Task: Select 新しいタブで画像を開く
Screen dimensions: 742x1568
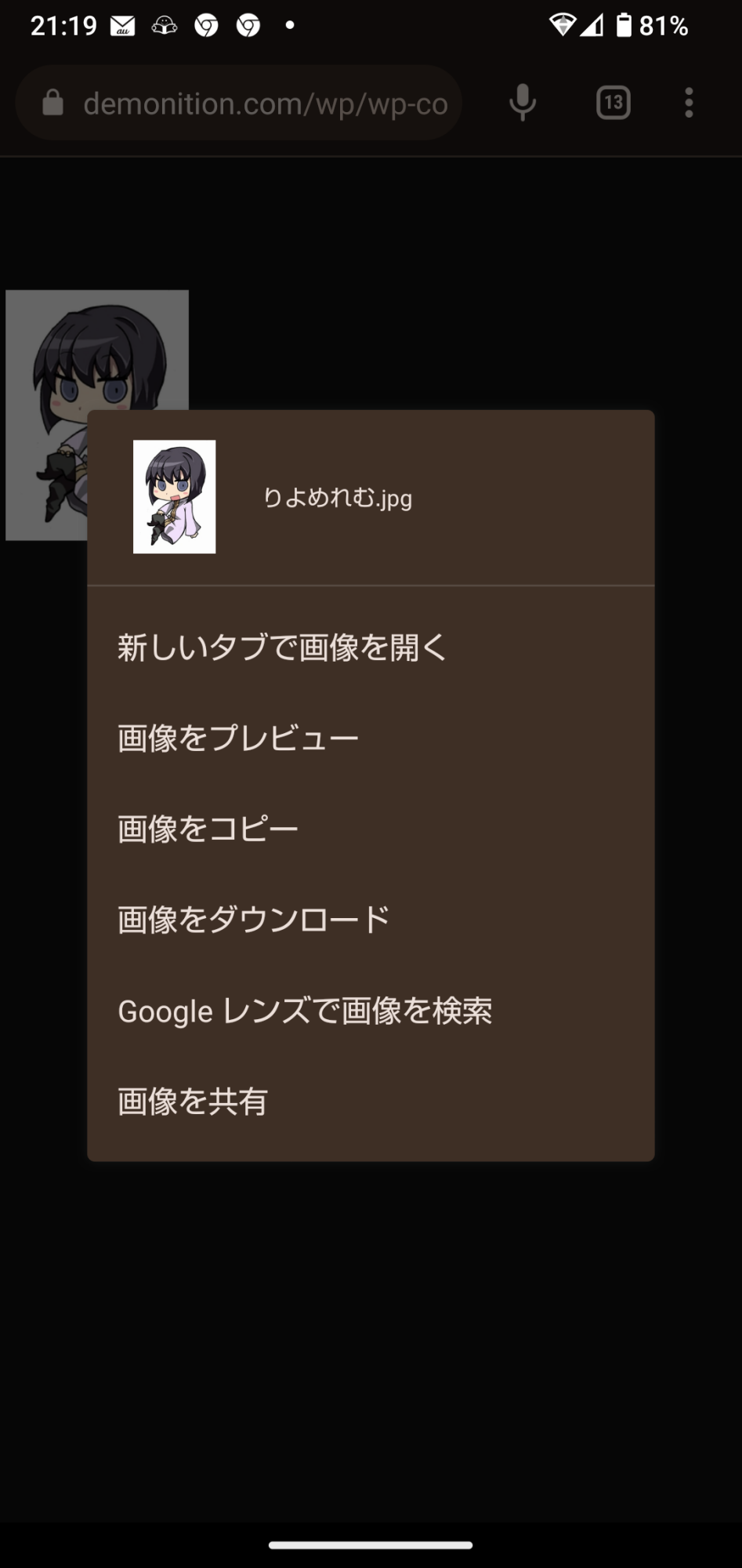Action: coord(282,648)
